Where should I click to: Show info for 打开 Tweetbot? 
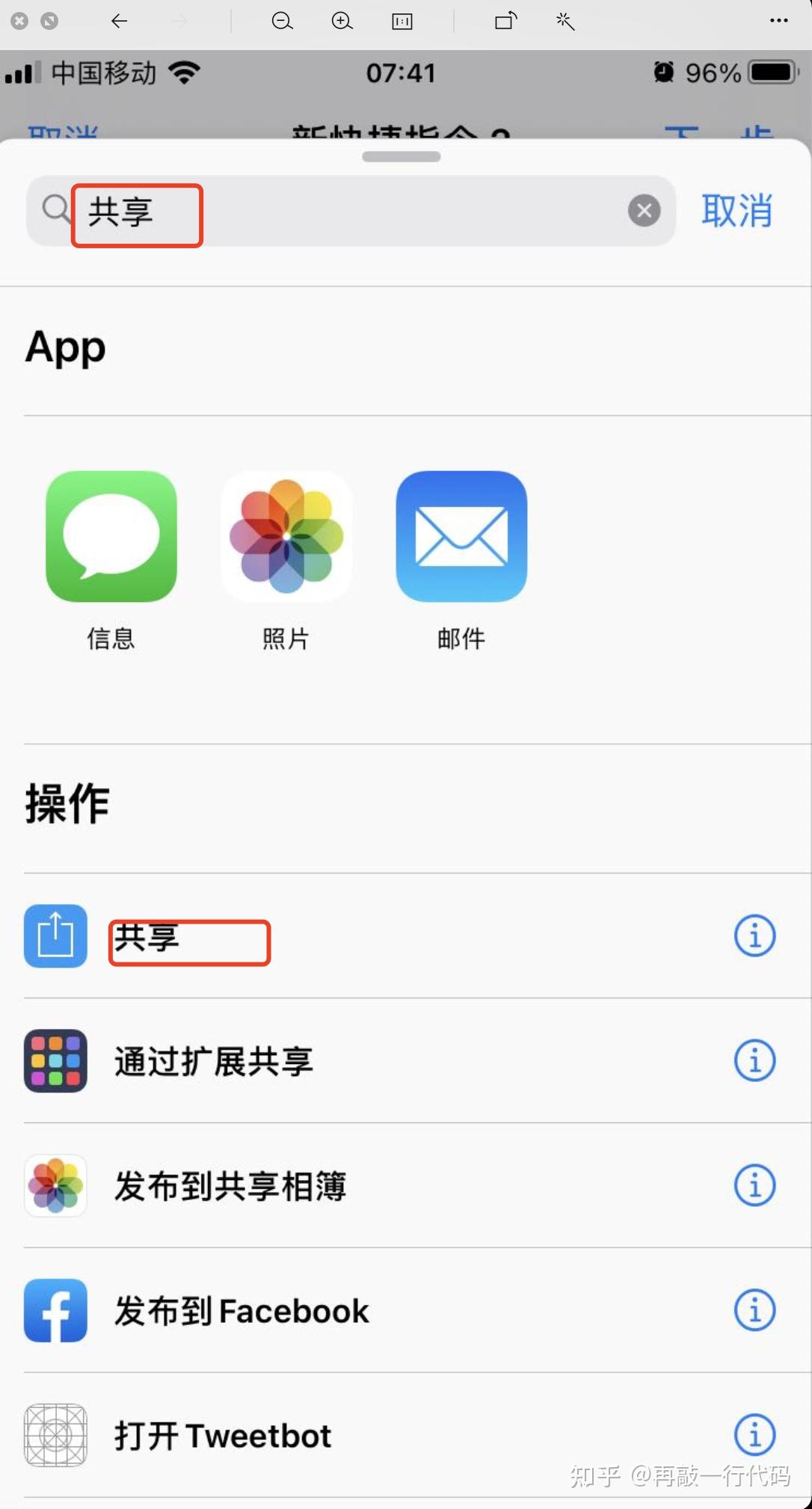(x=754, y=1435)
